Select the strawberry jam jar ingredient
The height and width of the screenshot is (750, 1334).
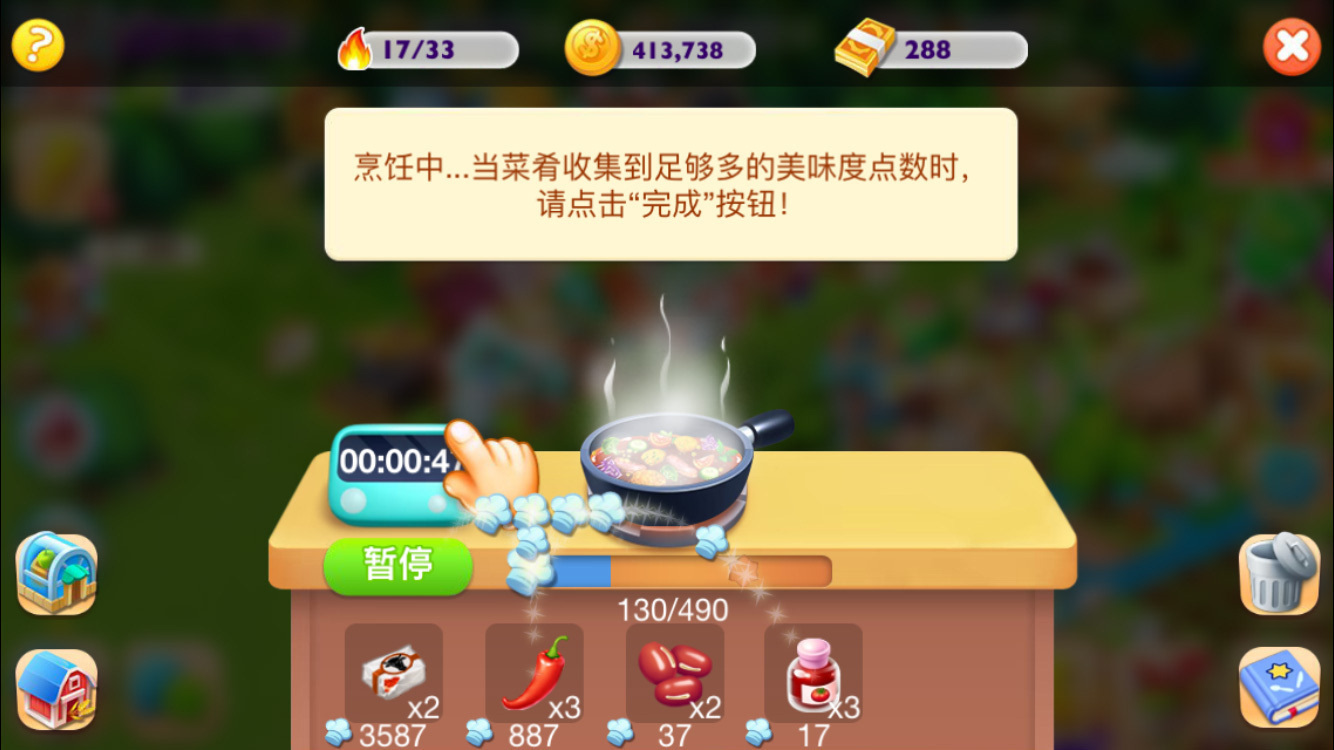pyautogui.click(x=813, y=672)
